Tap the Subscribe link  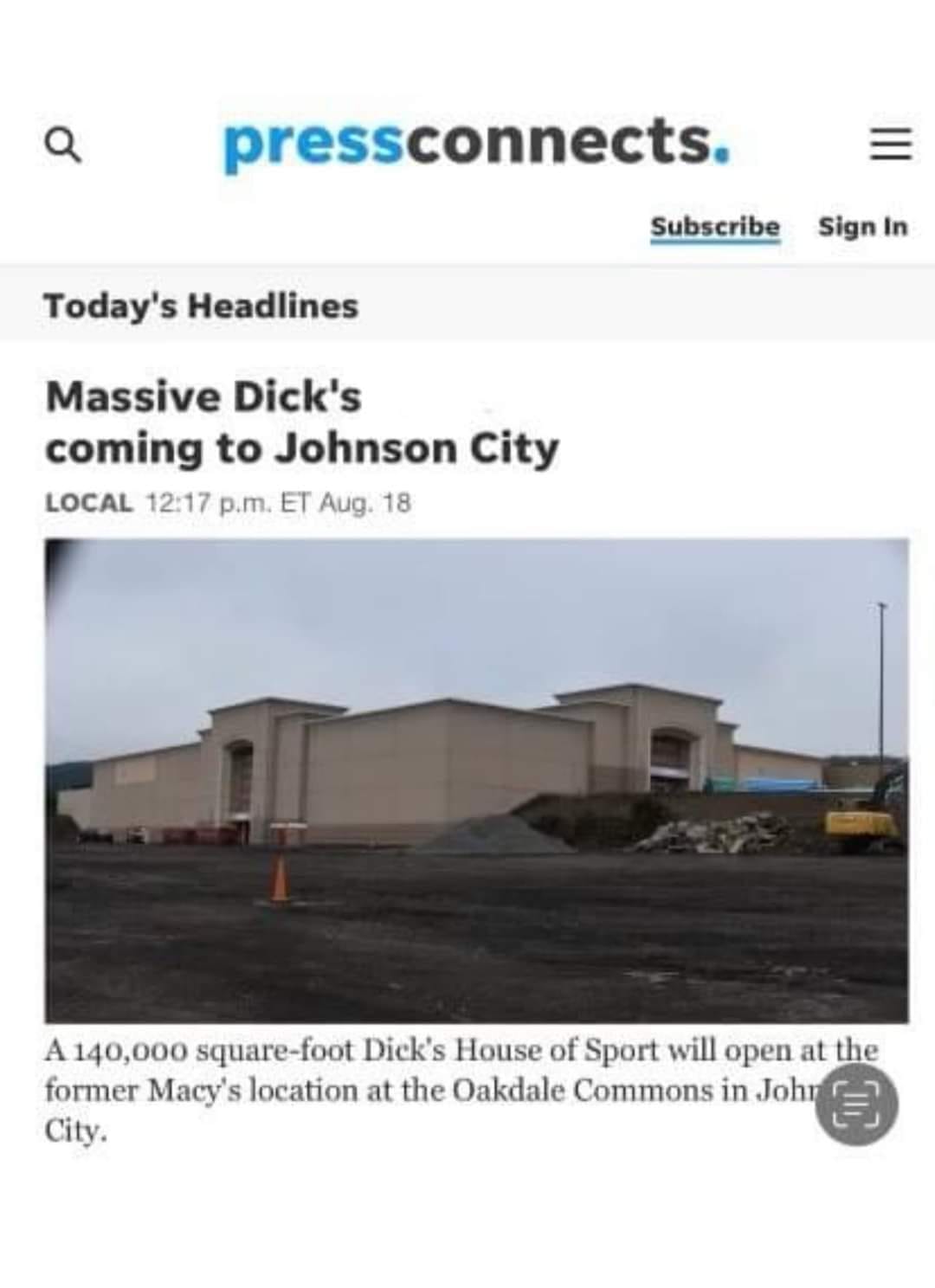click(x=714, y=227)
